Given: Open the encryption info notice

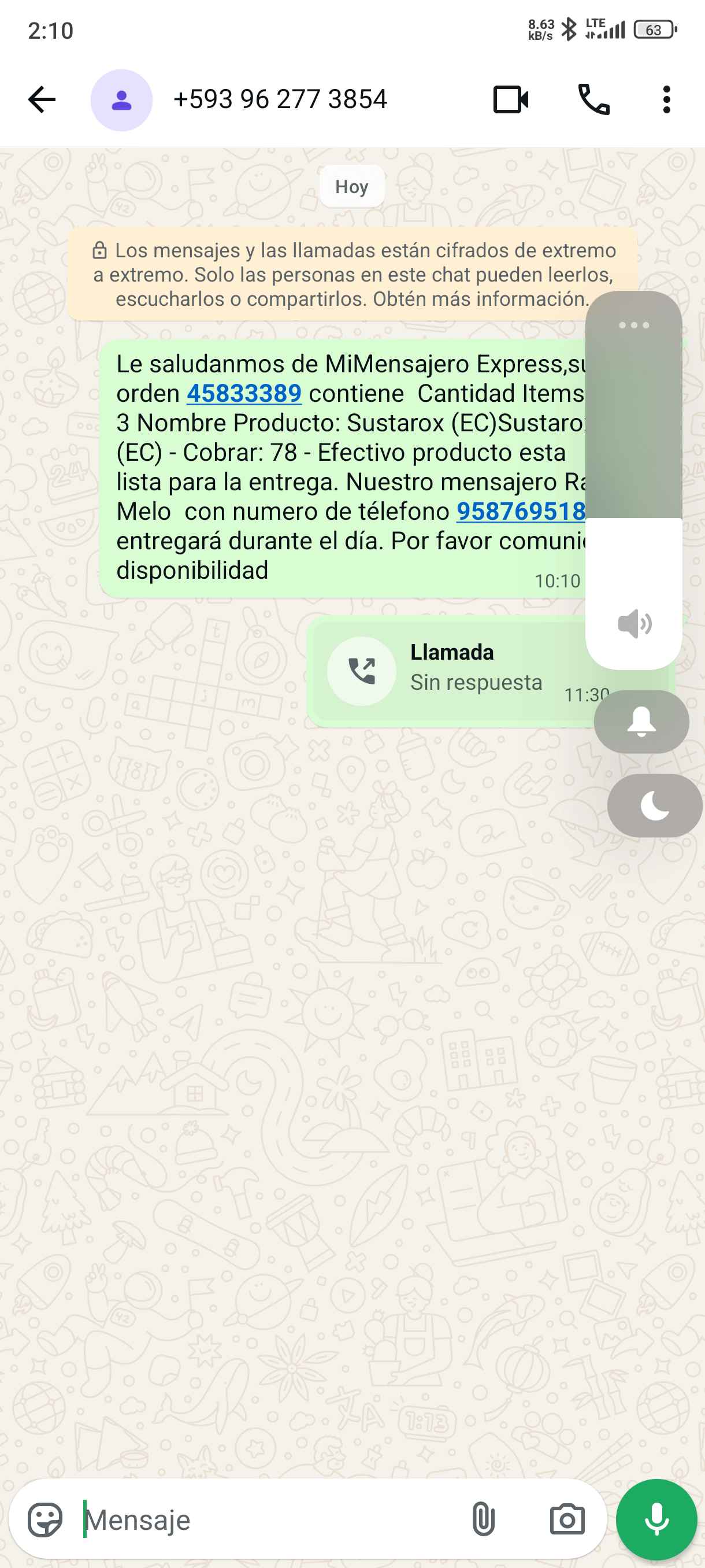Looking at the screenshot, I should tap(353, 275).
